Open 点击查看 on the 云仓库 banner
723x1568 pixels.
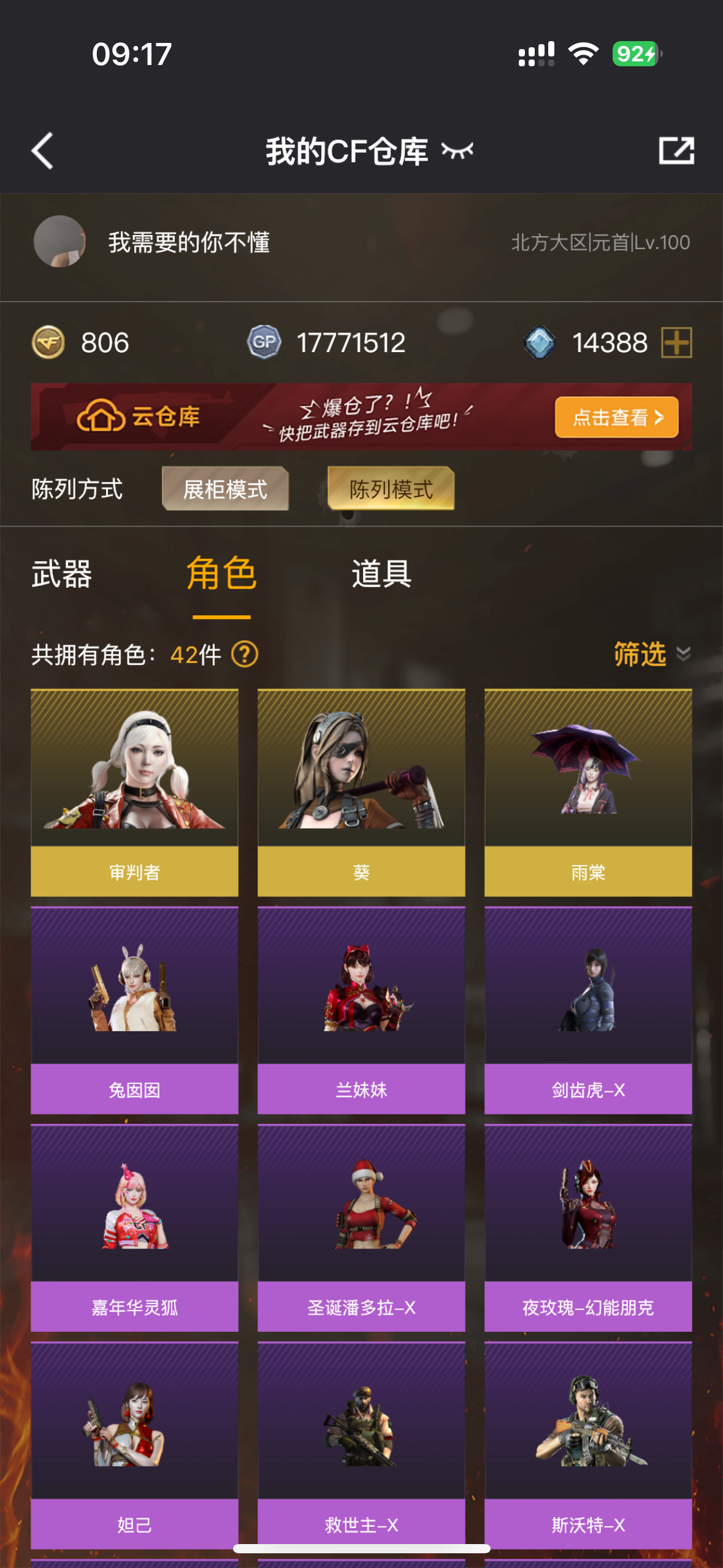pos(616,417)
